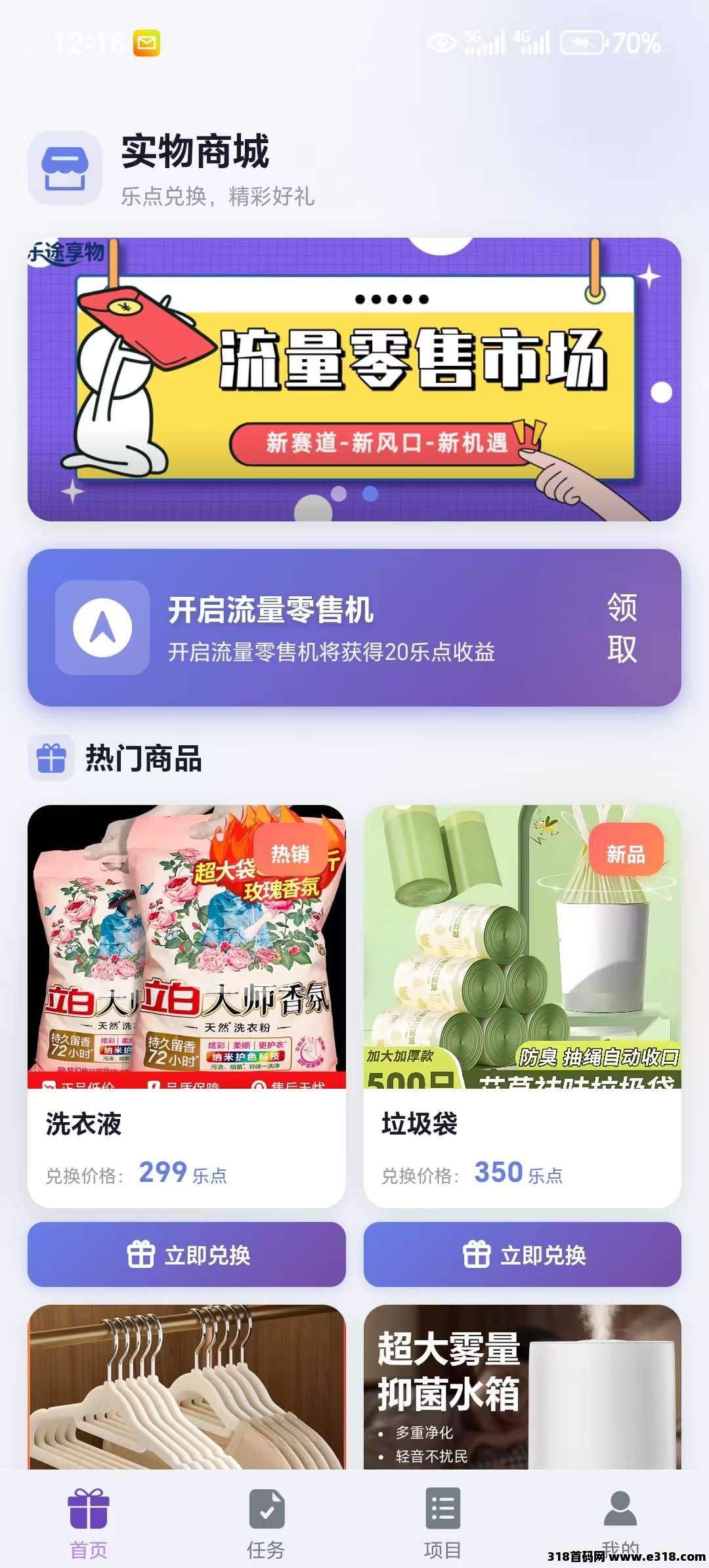Tap the 热销 badge on the laundry detergent
709x1568 pixels.
pyautogui.click(x=291, y=852)
